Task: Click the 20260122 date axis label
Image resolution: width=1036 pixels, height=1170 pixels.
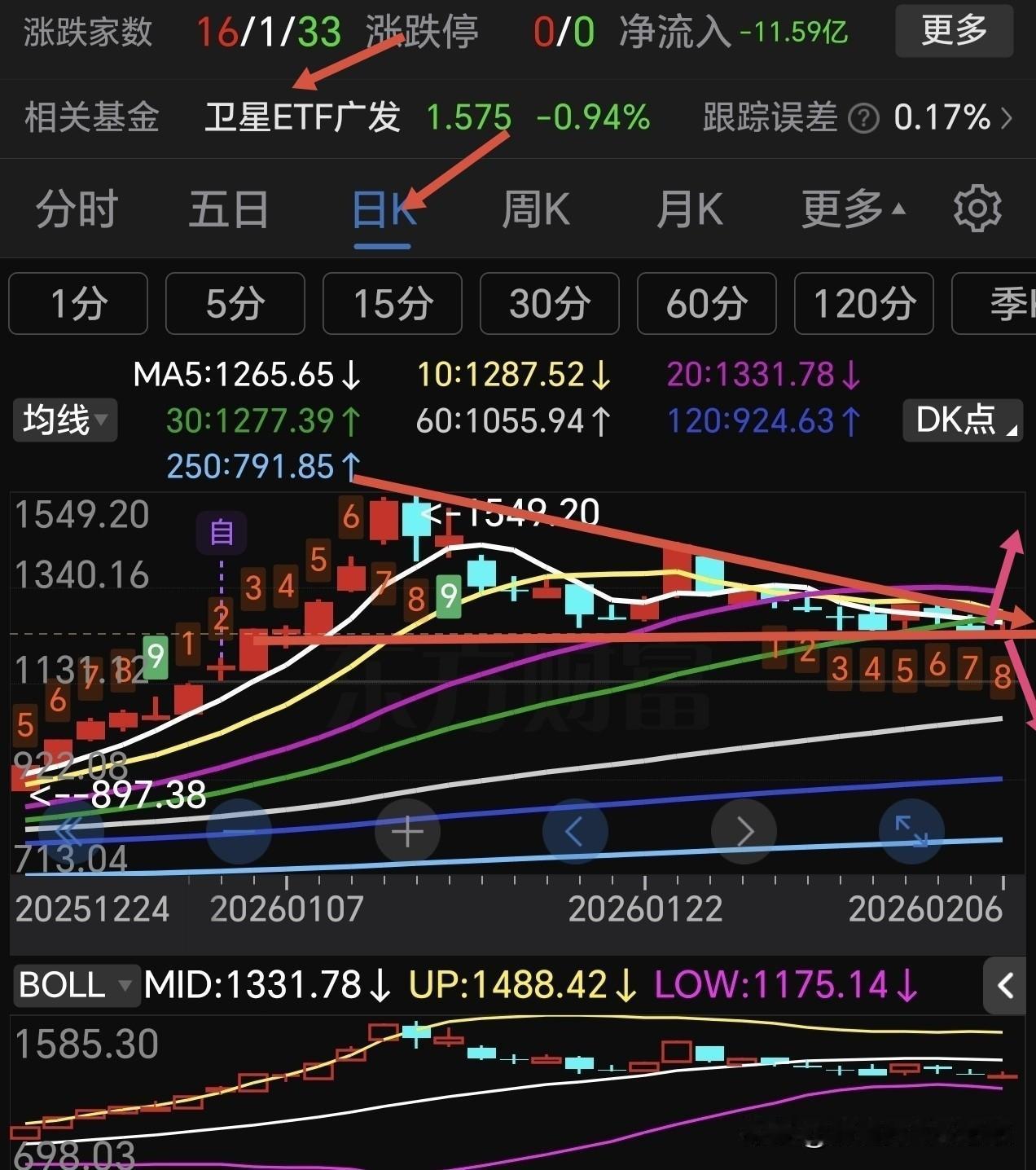Action: [647, 908]
